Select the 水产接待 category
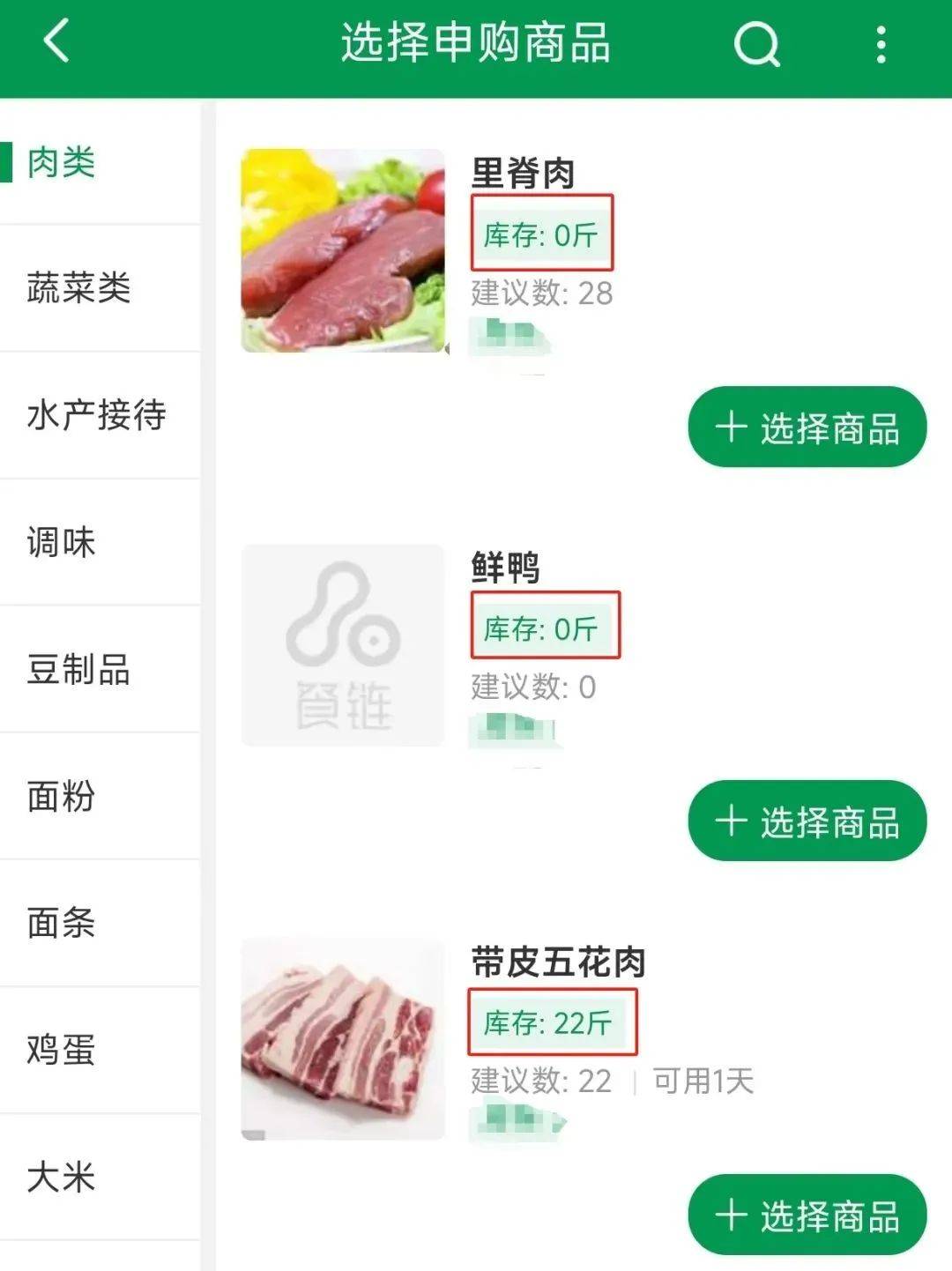952x1271 pixels. tap(96, 415)
